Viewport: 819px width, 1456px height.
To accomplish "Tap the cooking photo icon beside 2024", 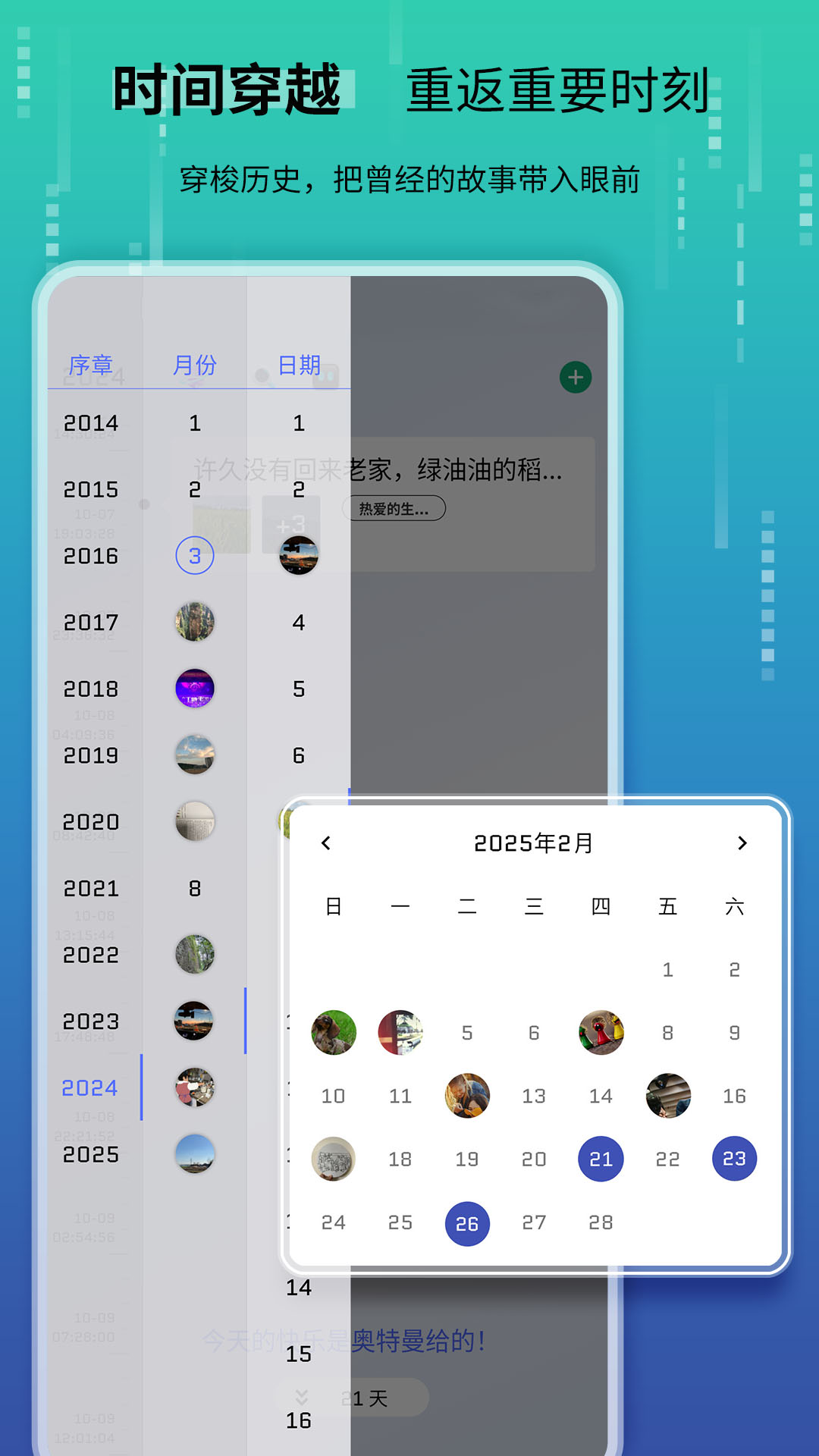I will coord(195,1087).
